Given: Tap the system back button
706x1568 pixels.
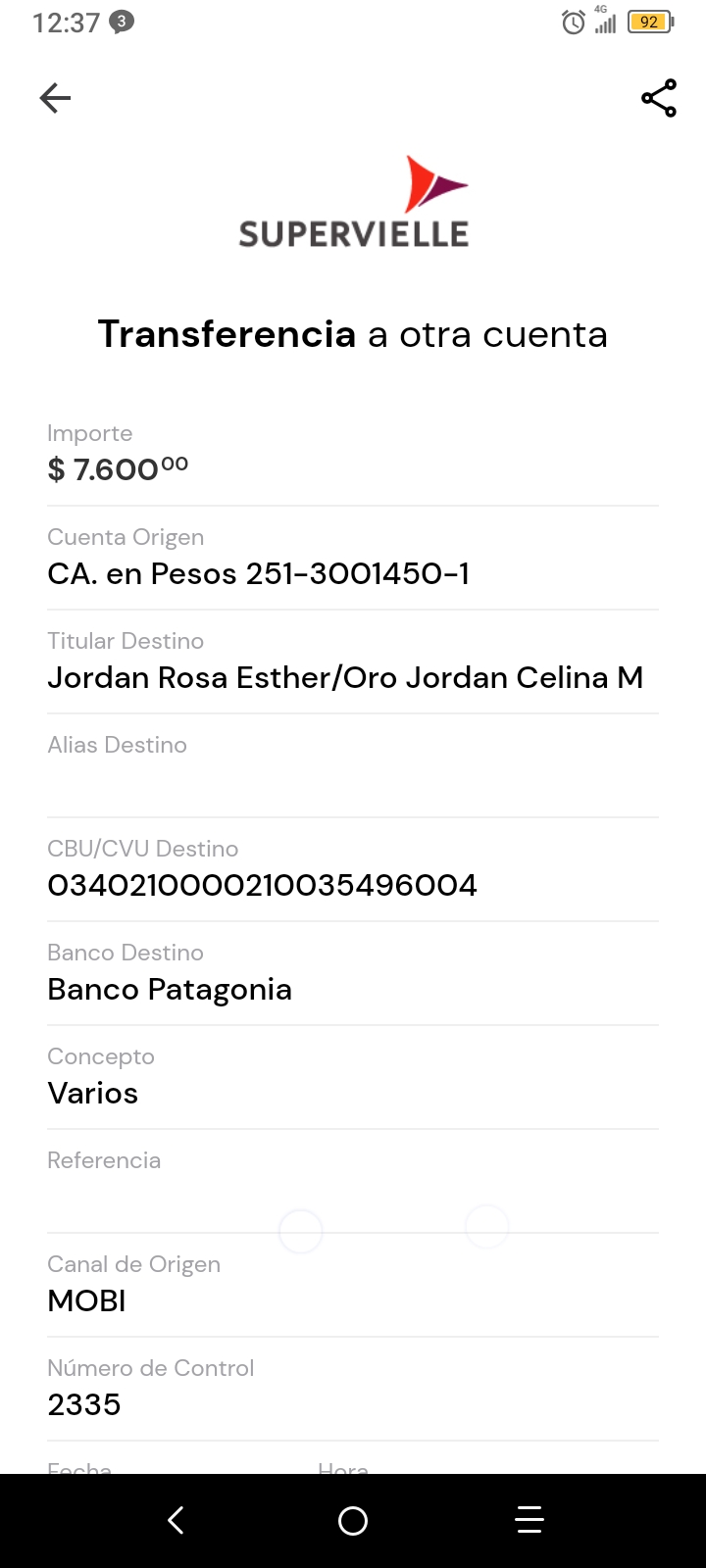Looking at the screenshot, I should (x=176, y=1520).
